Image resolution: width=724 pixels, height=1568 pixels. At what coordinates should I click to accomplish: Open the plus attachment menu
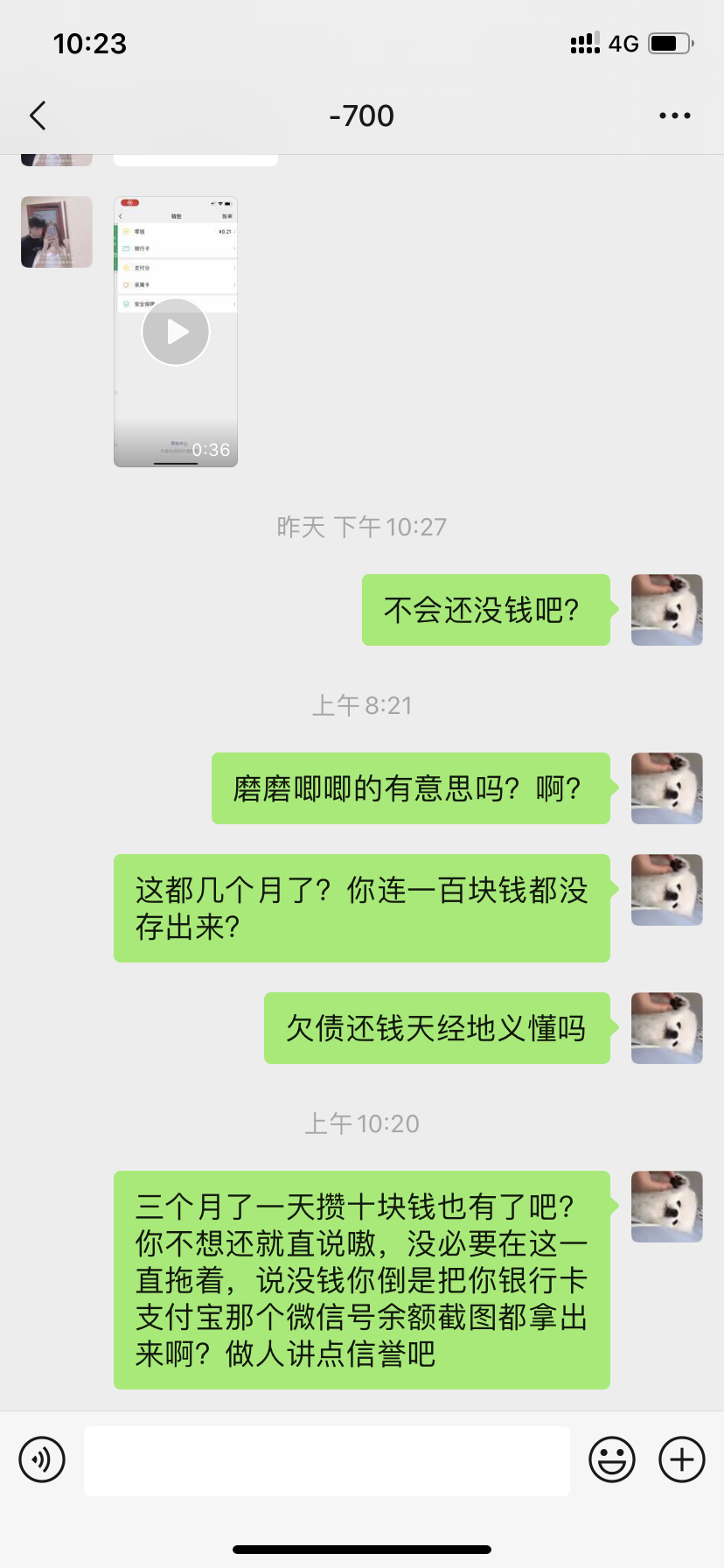click(x=682, y=1459)
